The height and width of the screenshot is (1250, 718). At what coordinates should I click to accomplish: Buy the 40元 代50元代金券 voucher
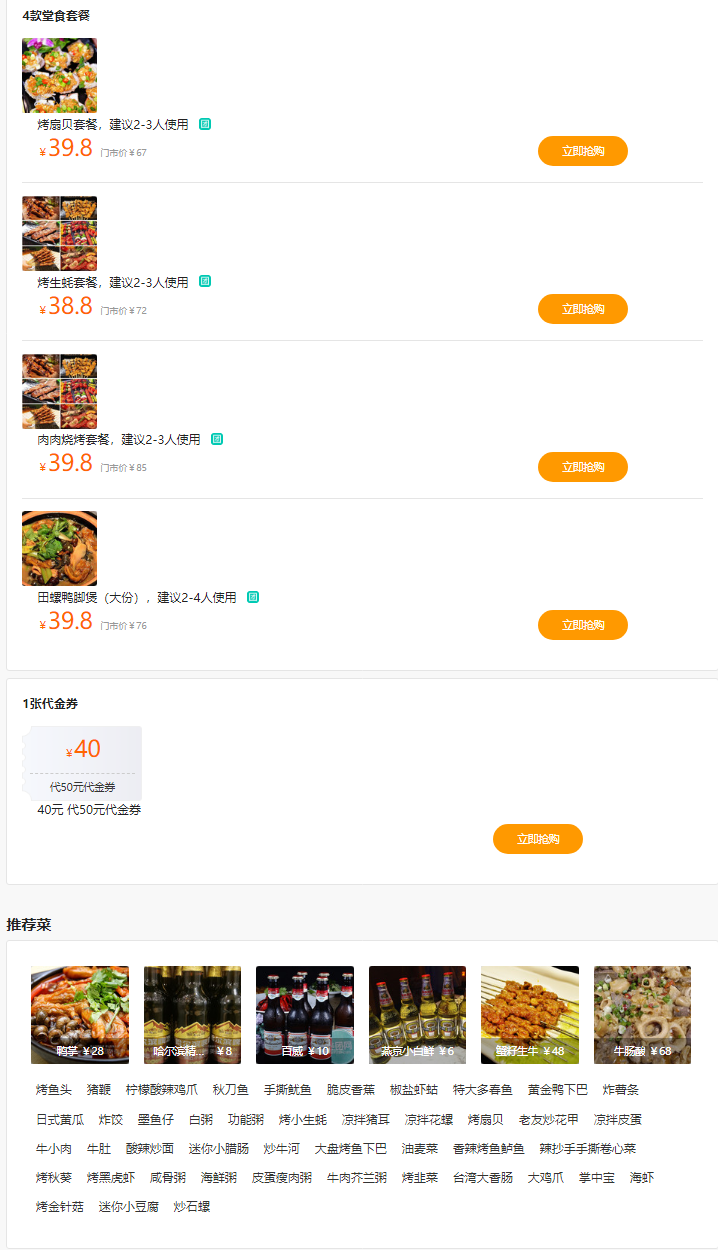pos(537,839)
